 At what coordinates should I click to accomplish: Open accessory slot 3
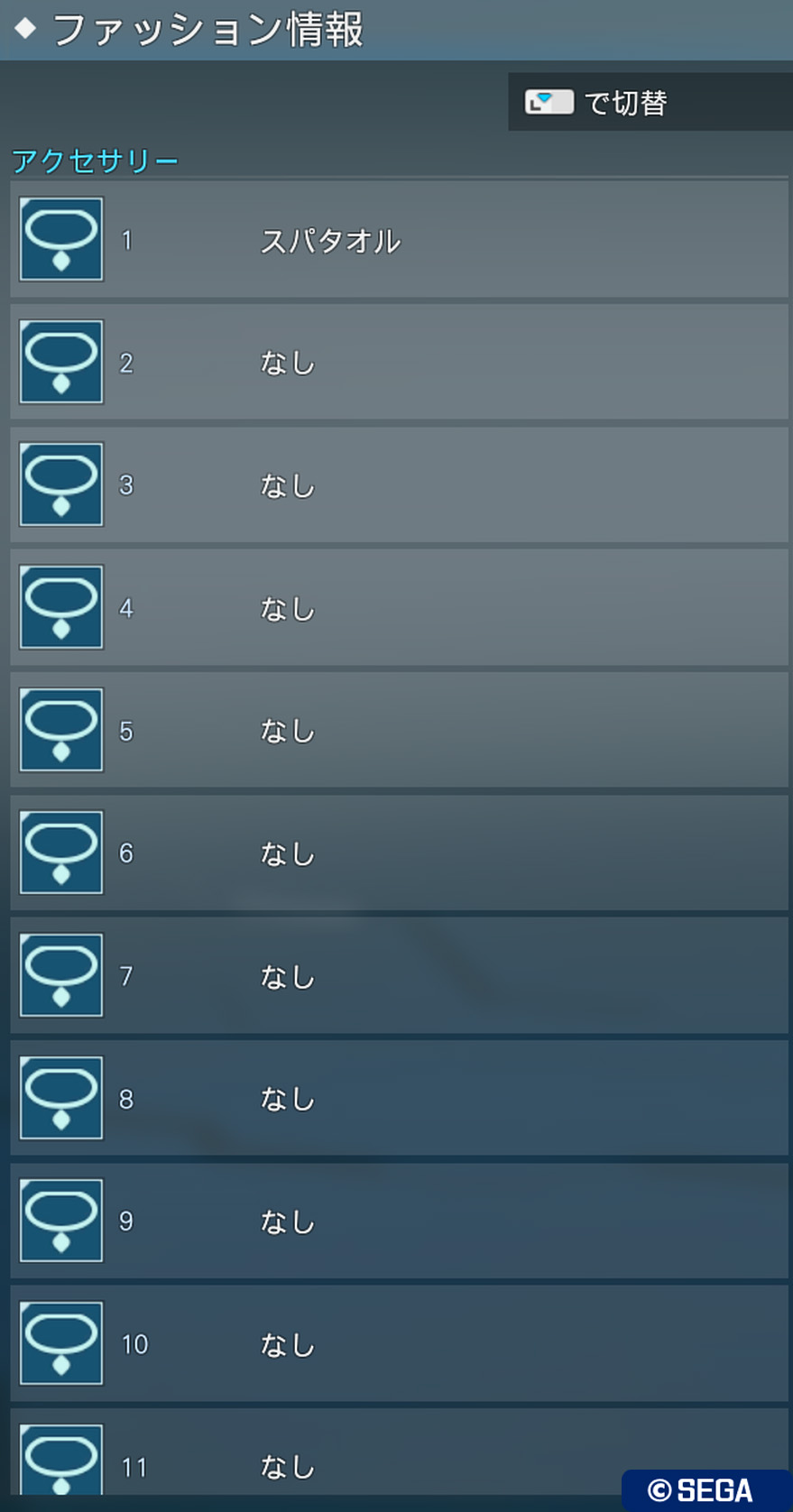[x=400, y=485]
